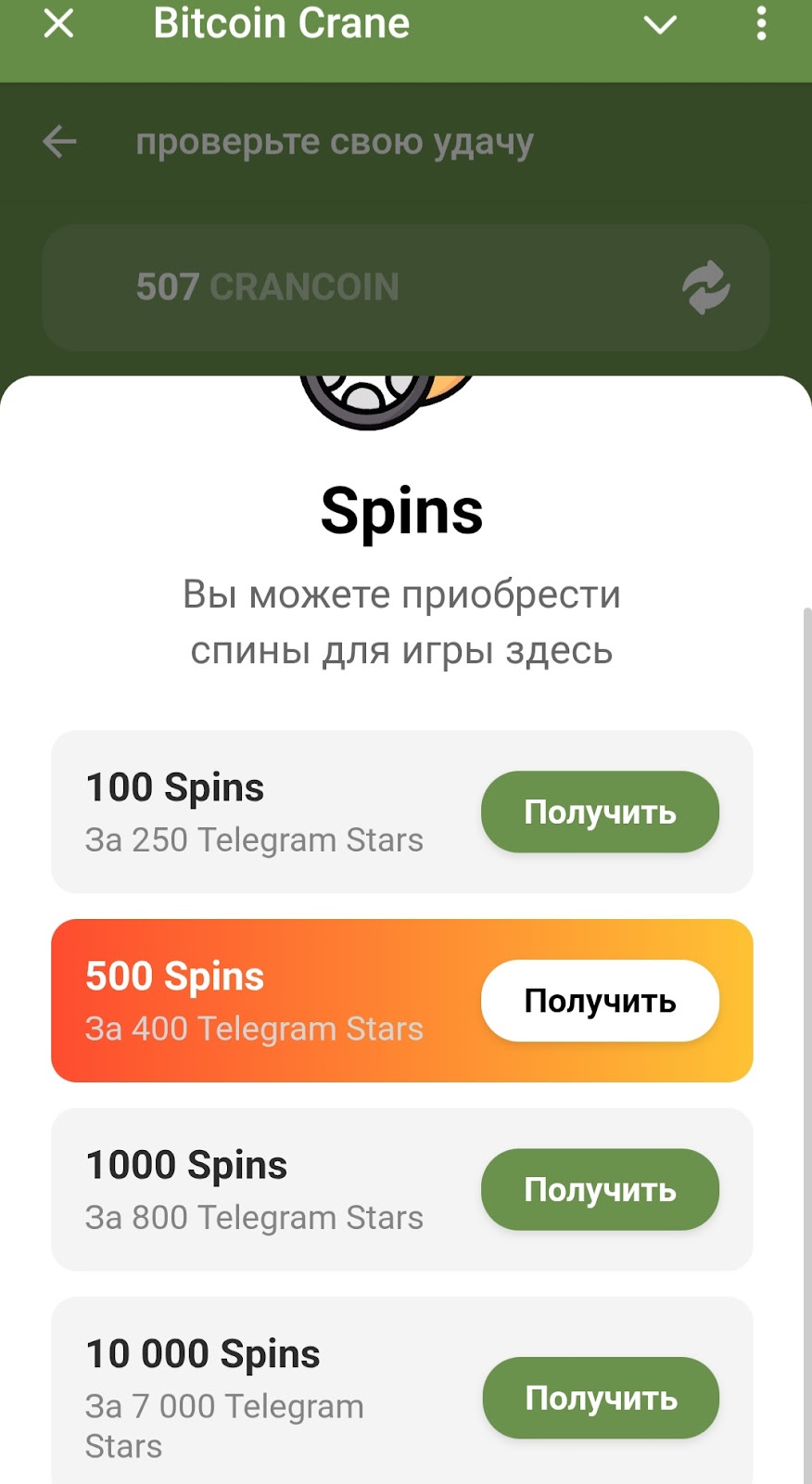Get 100 Spins for 250 Stars
This screenshot has height=1484, width=812.
[x=600, y=812]
